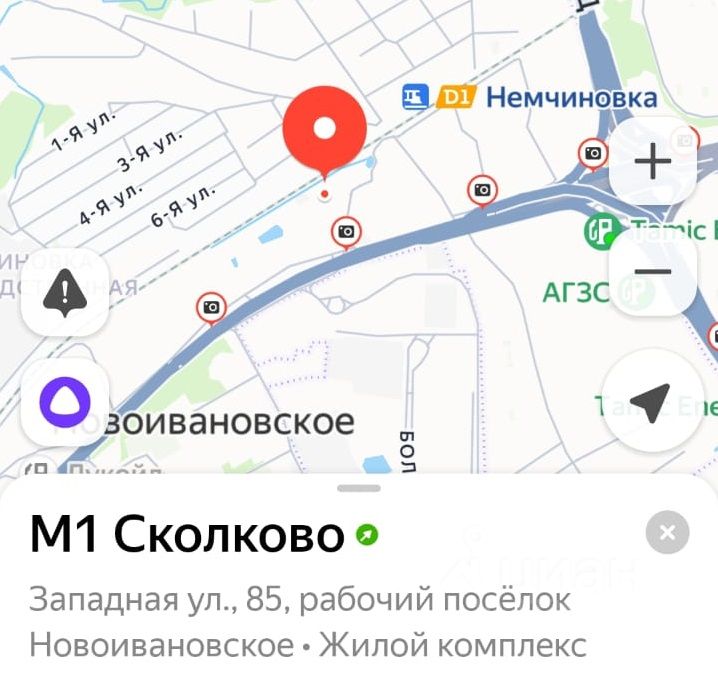The height and width of the screenshot is (677, 718).
Task: Zoom in on the map
Action: 652,161
